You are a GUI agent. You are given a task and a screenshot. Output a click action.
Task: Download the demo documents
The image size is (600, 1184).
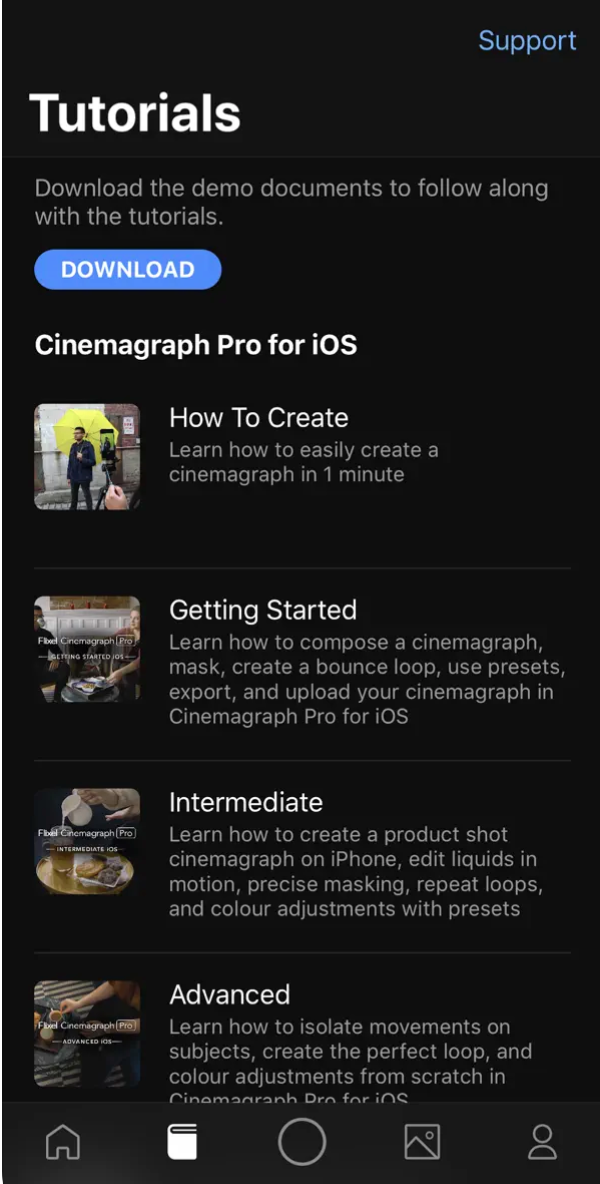point(128,270)
